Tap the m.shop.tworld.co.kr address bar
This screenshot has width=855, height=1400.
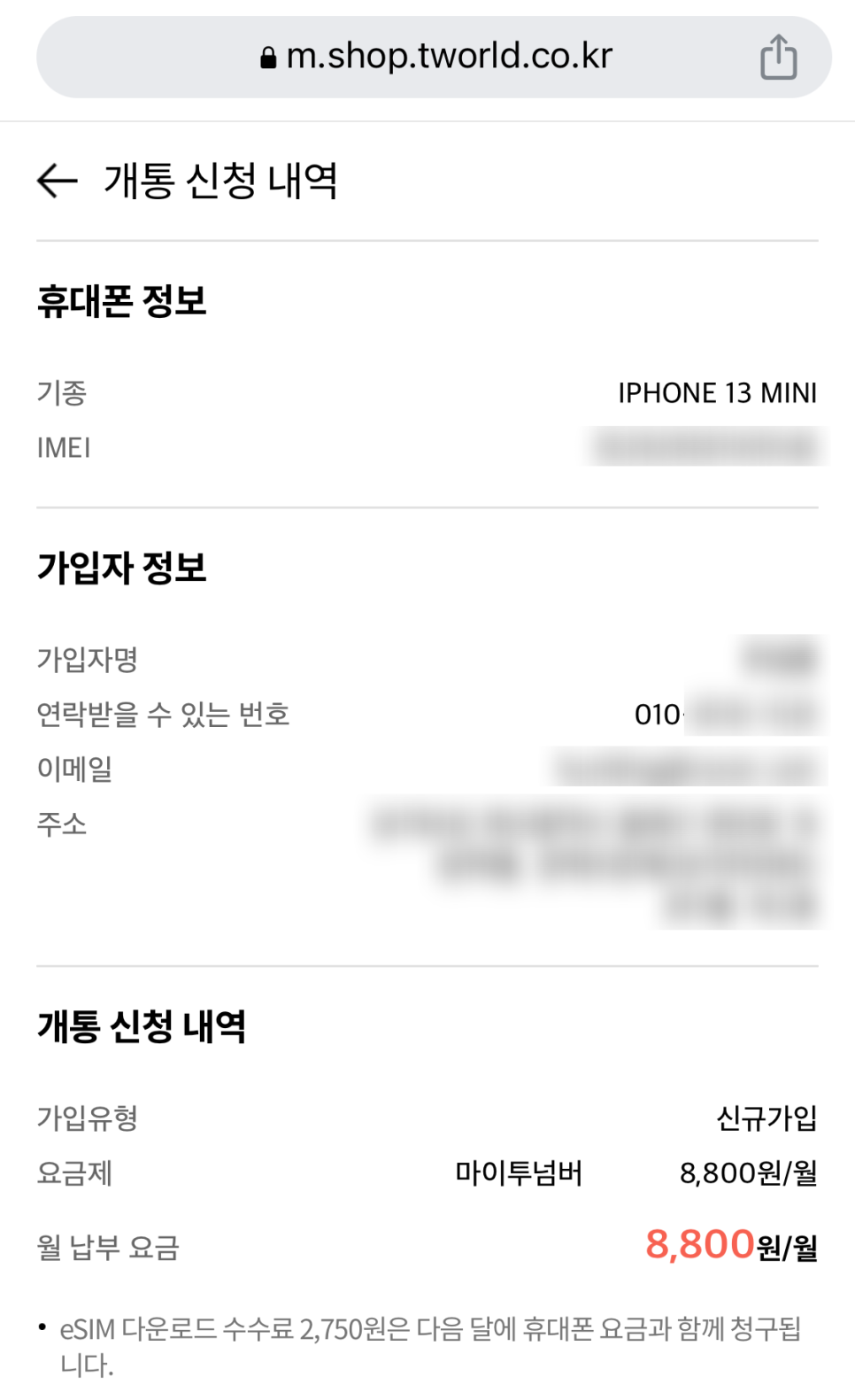pos(434,57)
